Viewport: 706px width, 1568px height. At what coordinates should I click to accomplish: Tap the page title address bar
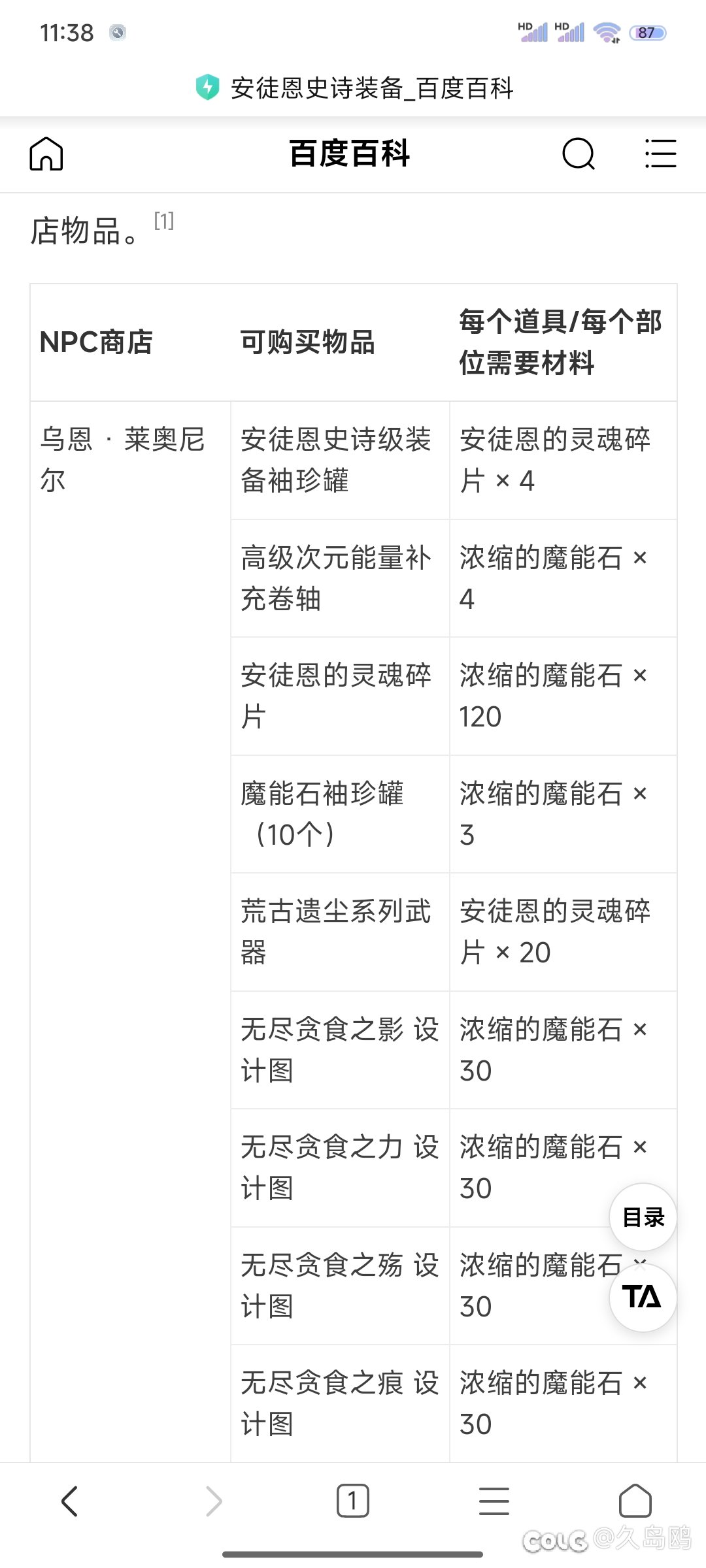[x=354, y=88]
